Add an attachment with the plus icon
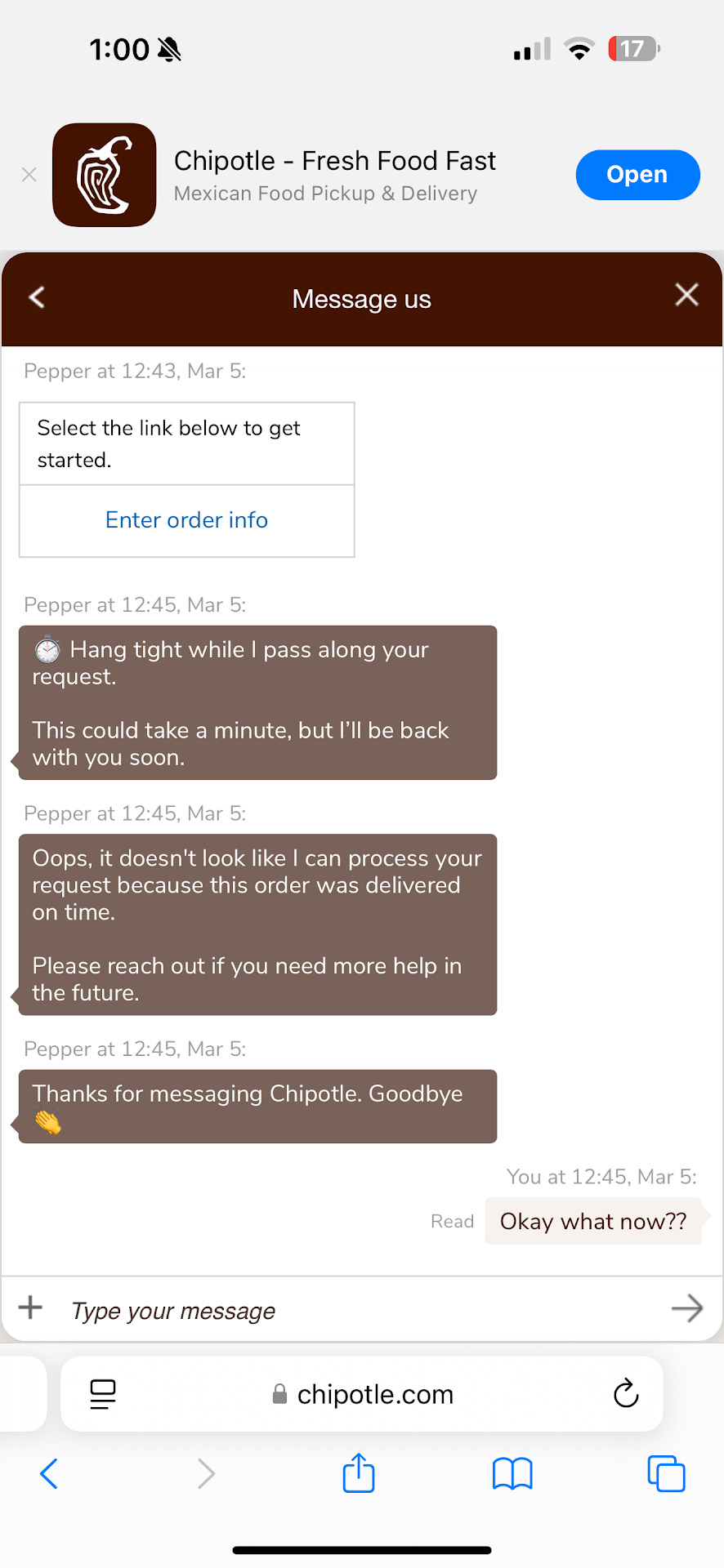724x1568 pixels. 30,1307
